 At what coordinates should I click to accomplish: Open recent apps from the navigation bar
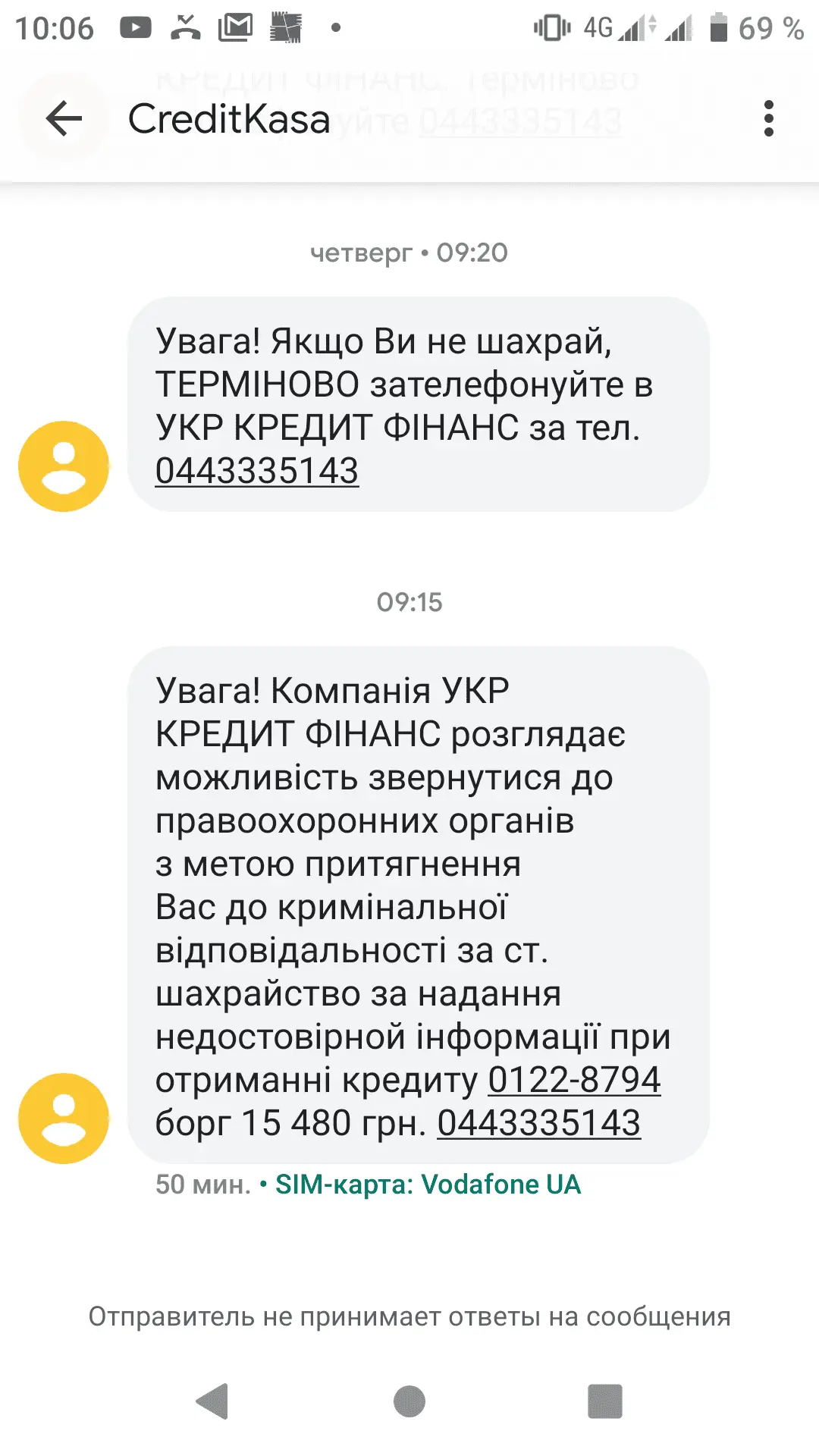coord(604,1401)
